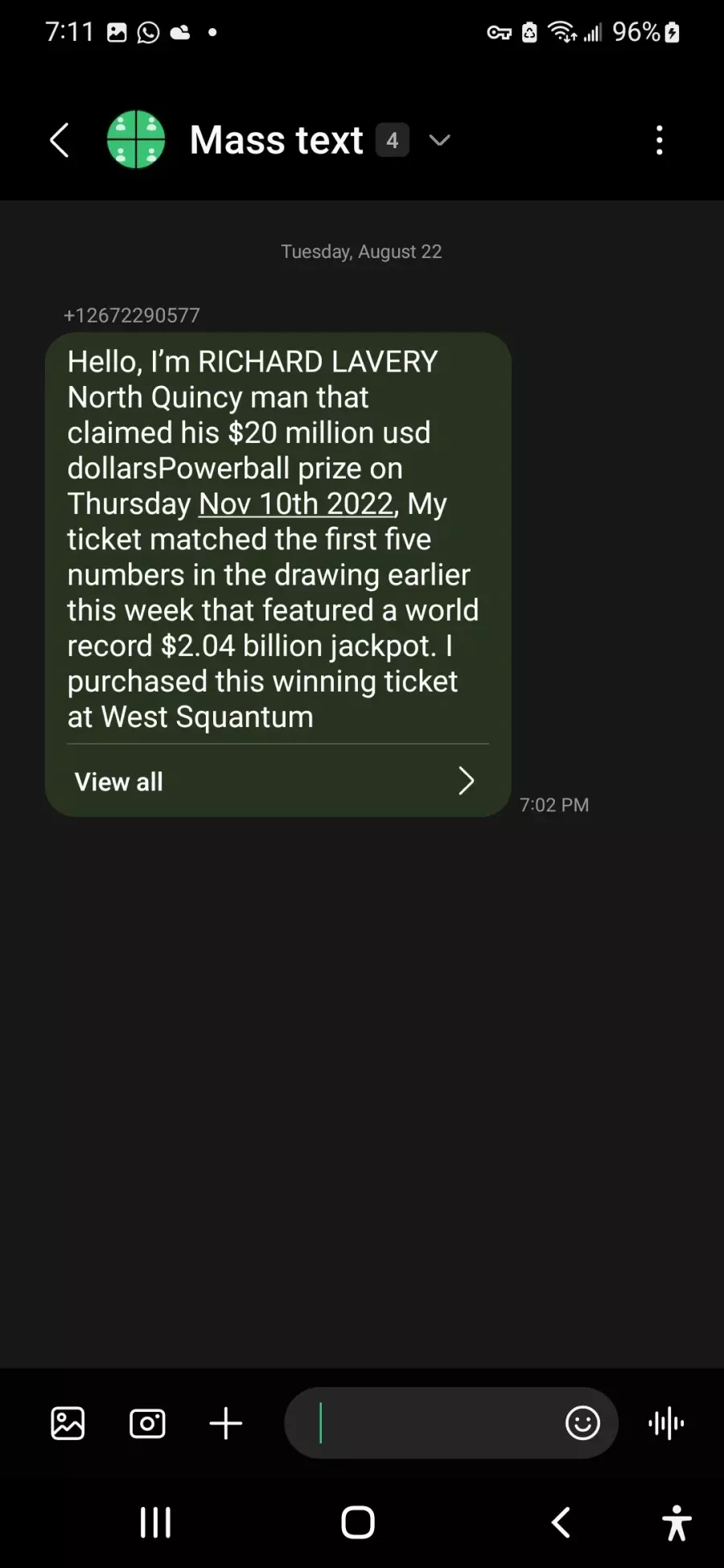Open recent apps from the navigation bar
Viewport: 724px width, 1568px height.
click(x=155, y=1522)
